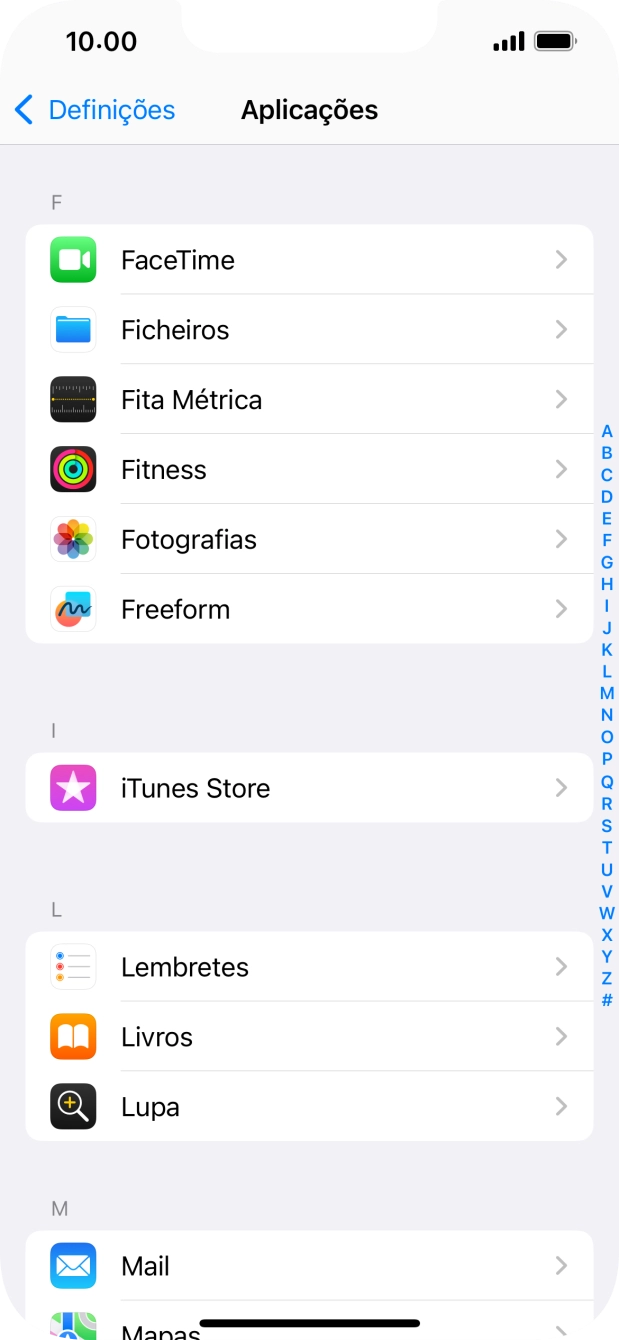This screenshot has width=619, height=1340.
Task: Open iTunes Store settings
Action: click(x=309, y=788)
